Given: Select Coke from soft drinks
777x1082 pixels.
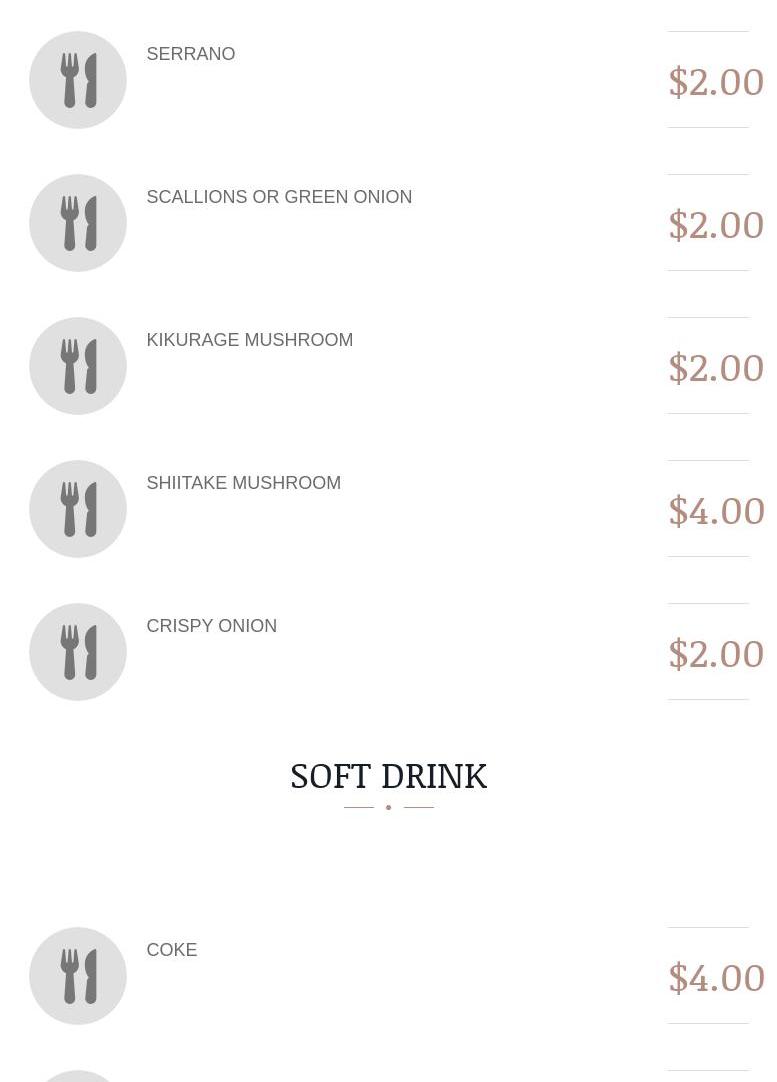Looking at the screenshot, I should click(x=172, y=950).
